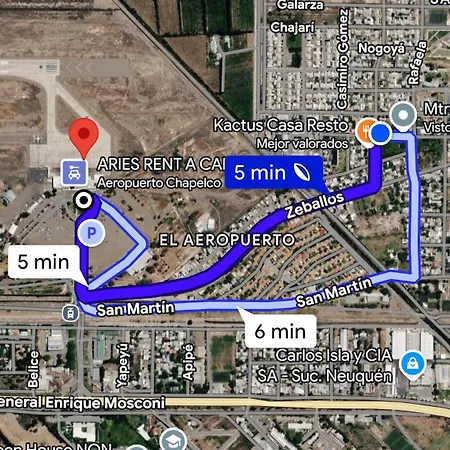The height and width of the screenshot is (450, 450).
Task: Open the school marker at the bottom
Action: click(x=173, y=440)
